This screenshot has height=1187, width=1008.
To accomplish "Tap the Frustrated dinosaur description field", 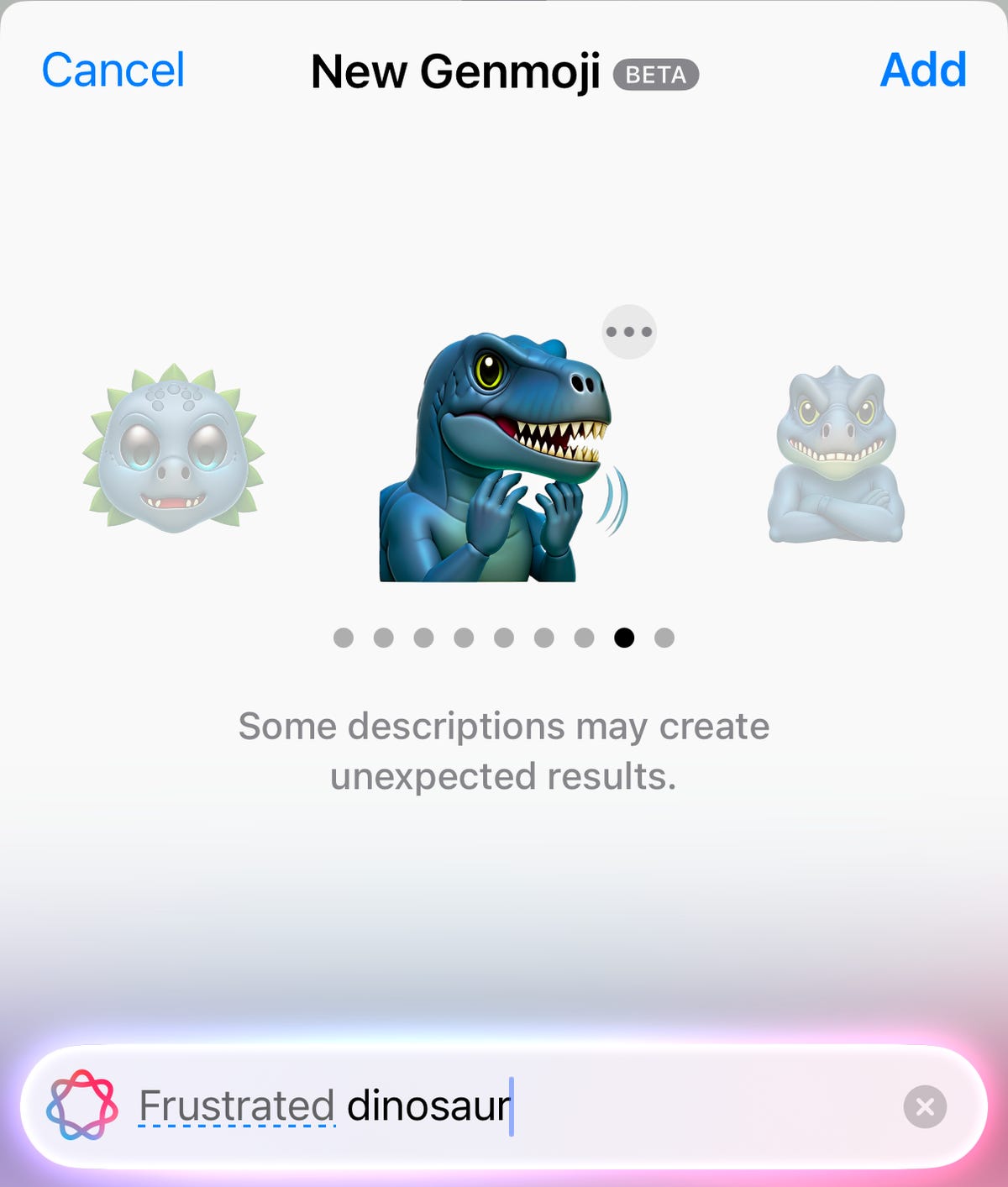I will click(x=504, y=1106).
